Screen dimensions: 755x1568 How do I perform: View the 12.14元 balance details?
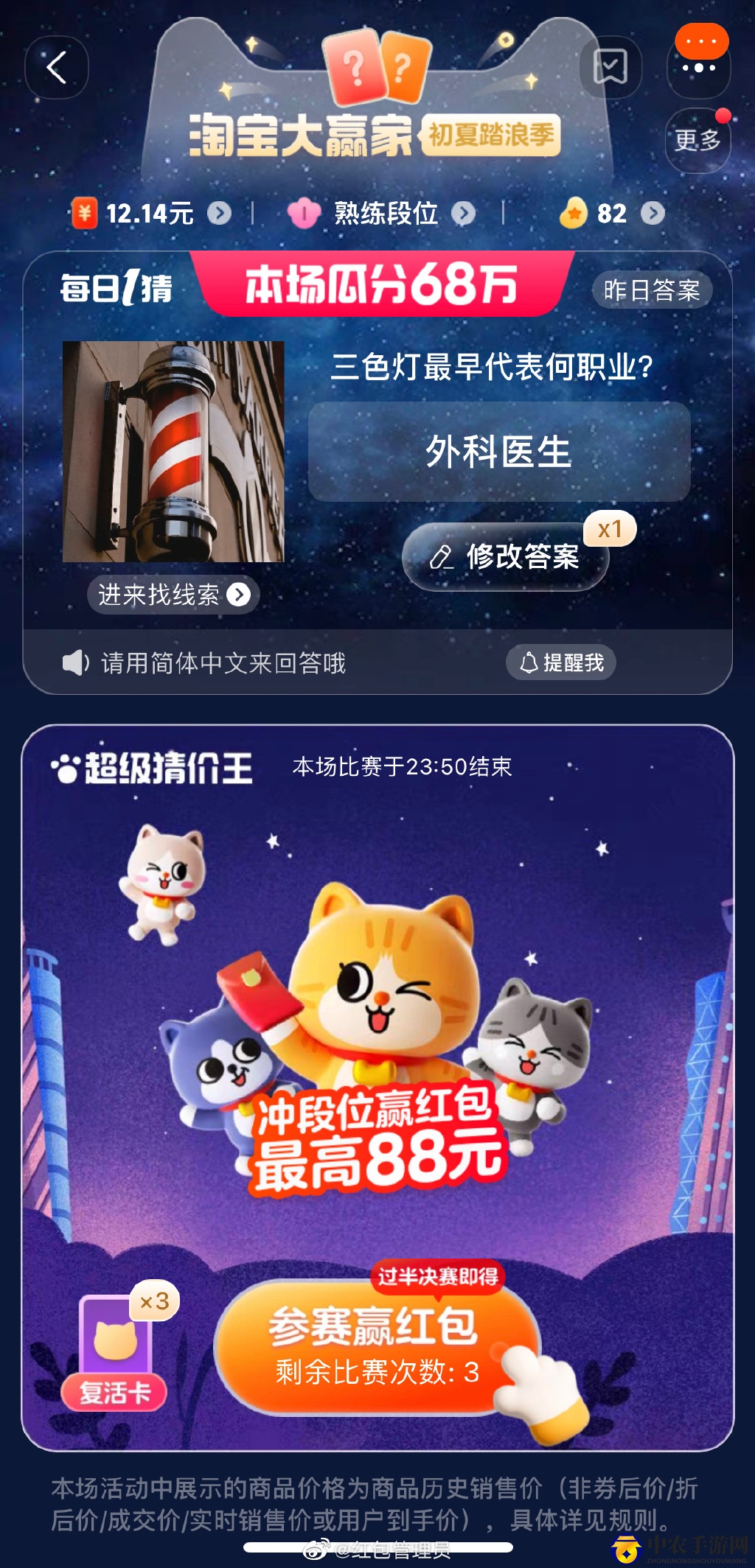click(x=151, y=214)
